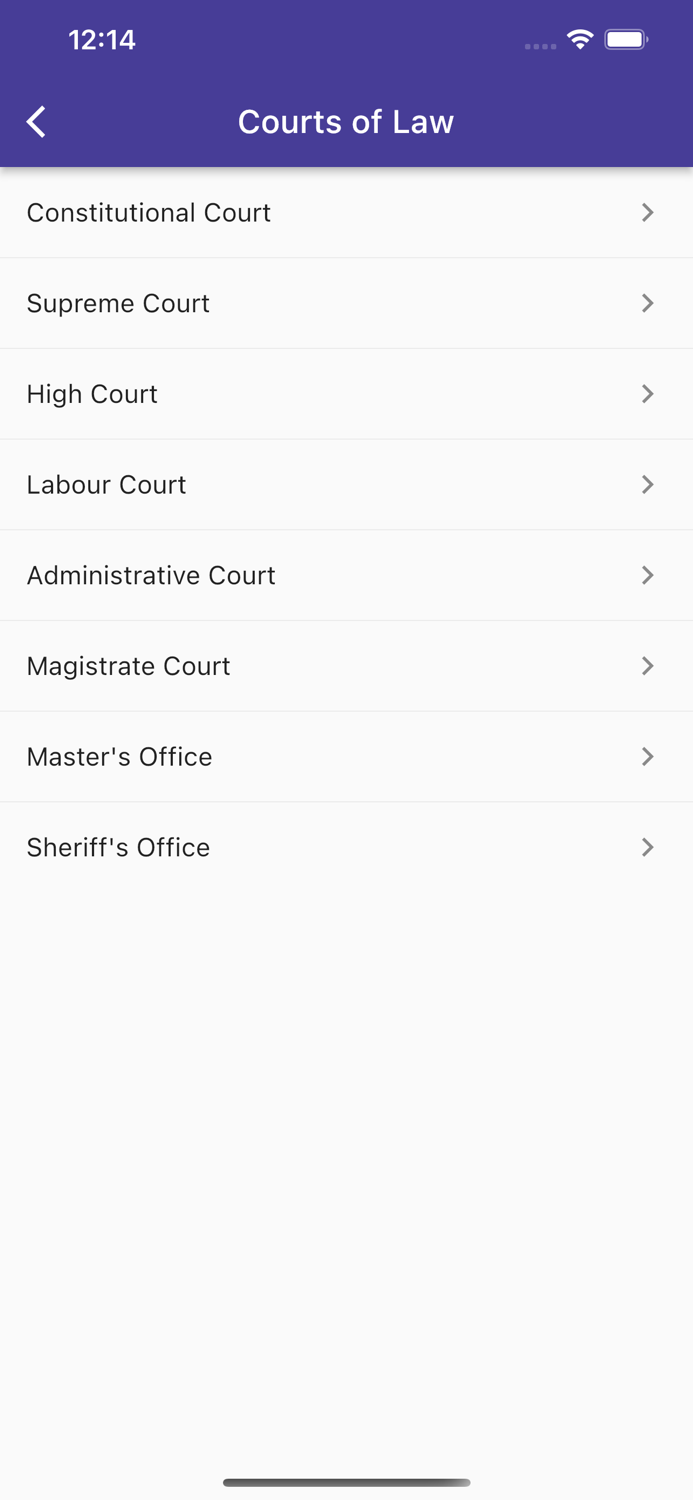This screenshot has height=1500, width=693.
Task: Choose the Magistrate Court item
Action: point(346,666)
